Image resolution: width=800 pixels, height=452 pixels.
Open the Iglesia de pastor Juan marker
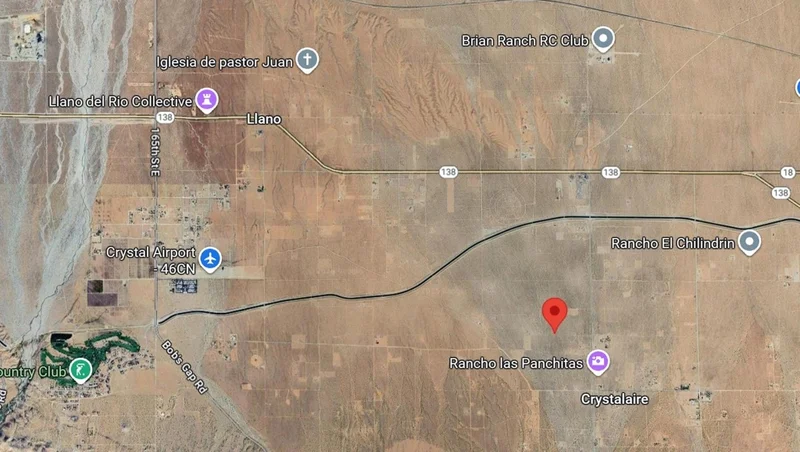click(307, 61)
